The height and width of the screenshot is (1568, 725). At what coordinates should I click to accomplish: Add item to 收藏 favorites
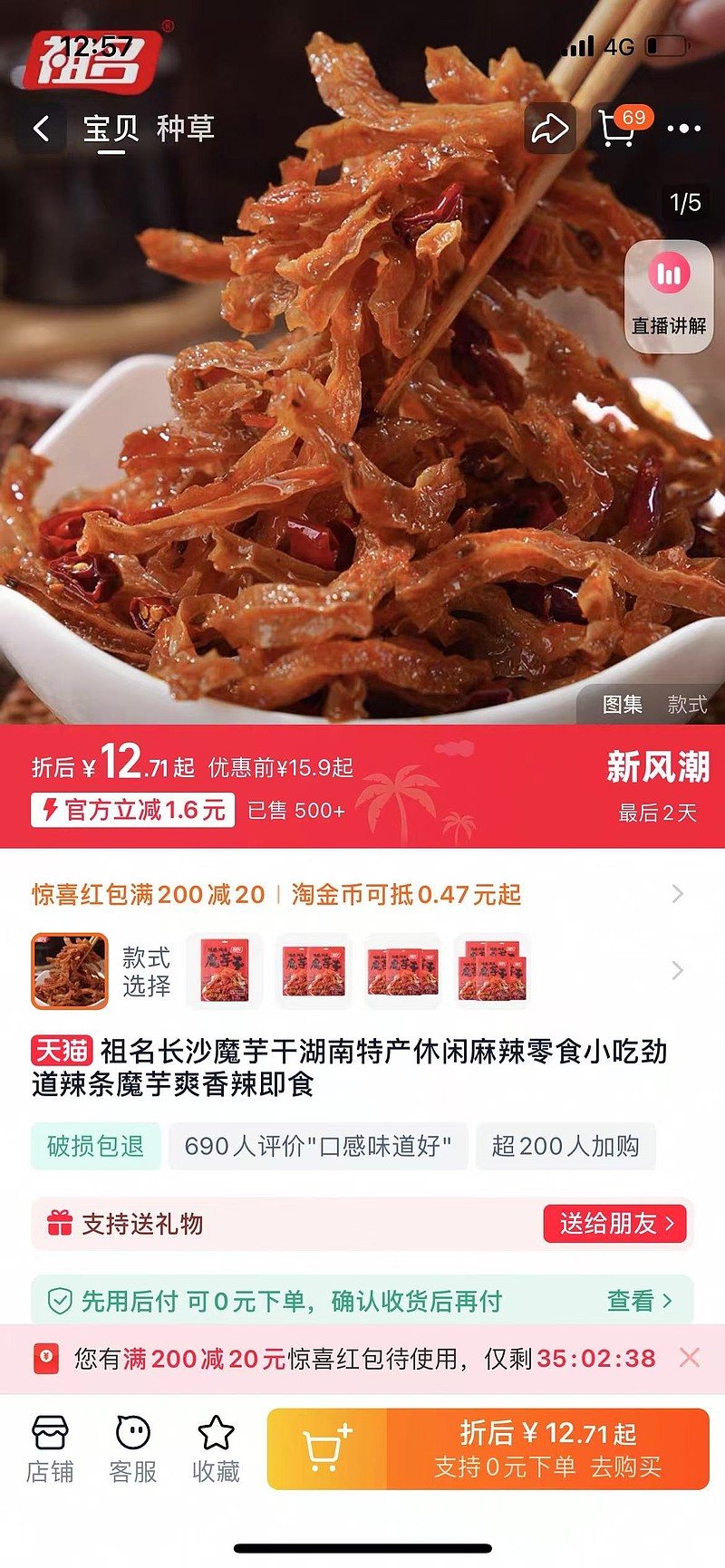216,1448
